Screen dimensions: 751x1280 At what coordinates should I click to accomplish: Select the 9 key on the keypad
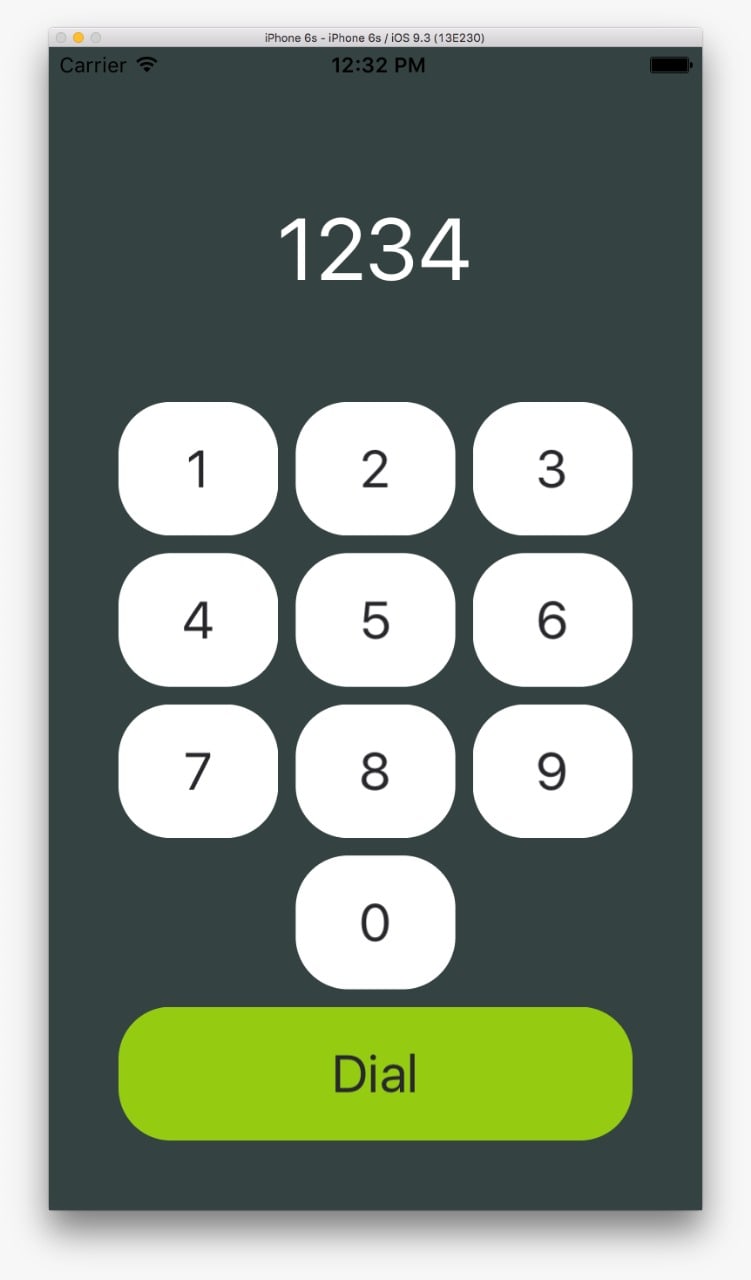click(x=552, y=771)
